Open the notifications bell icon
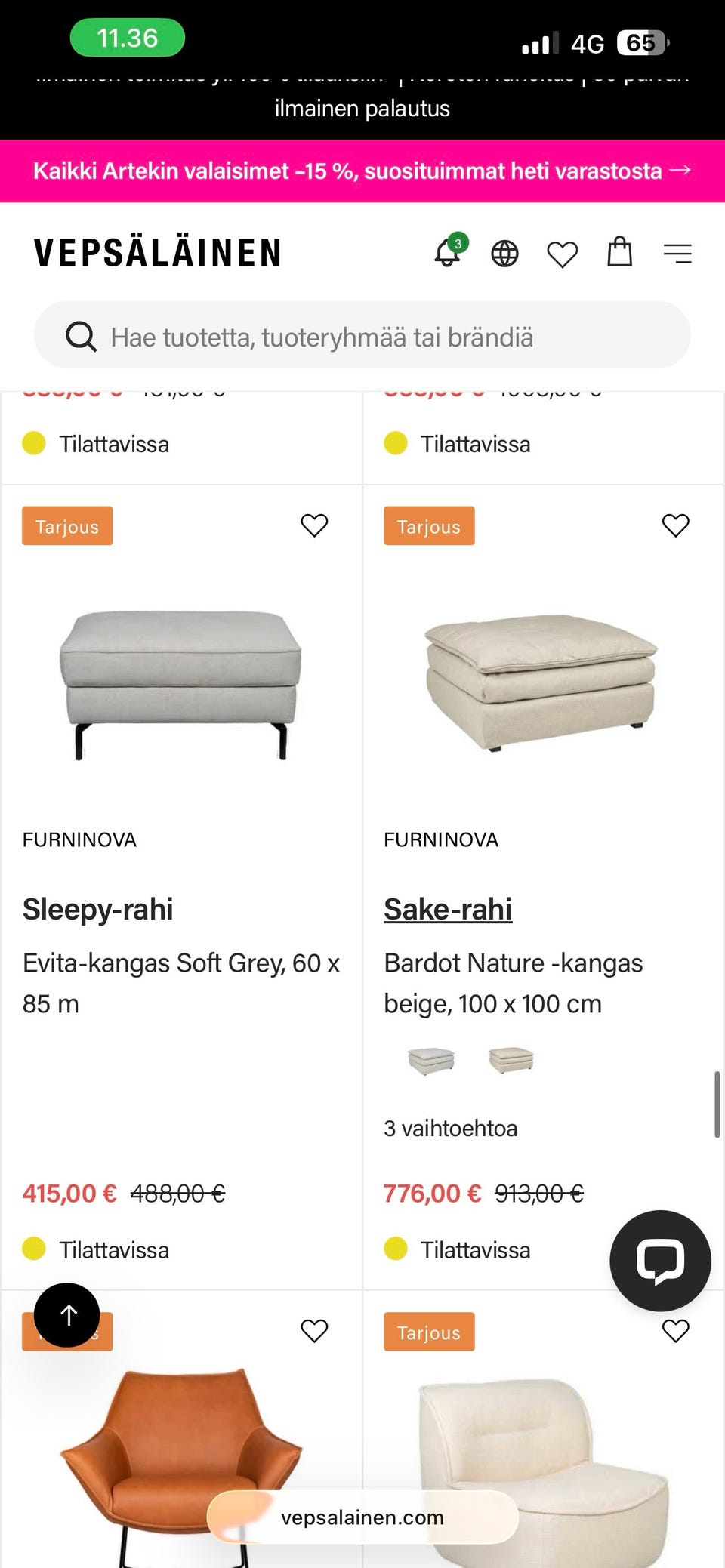Viewport: 725px width, 1568px height. coord(448,254)
